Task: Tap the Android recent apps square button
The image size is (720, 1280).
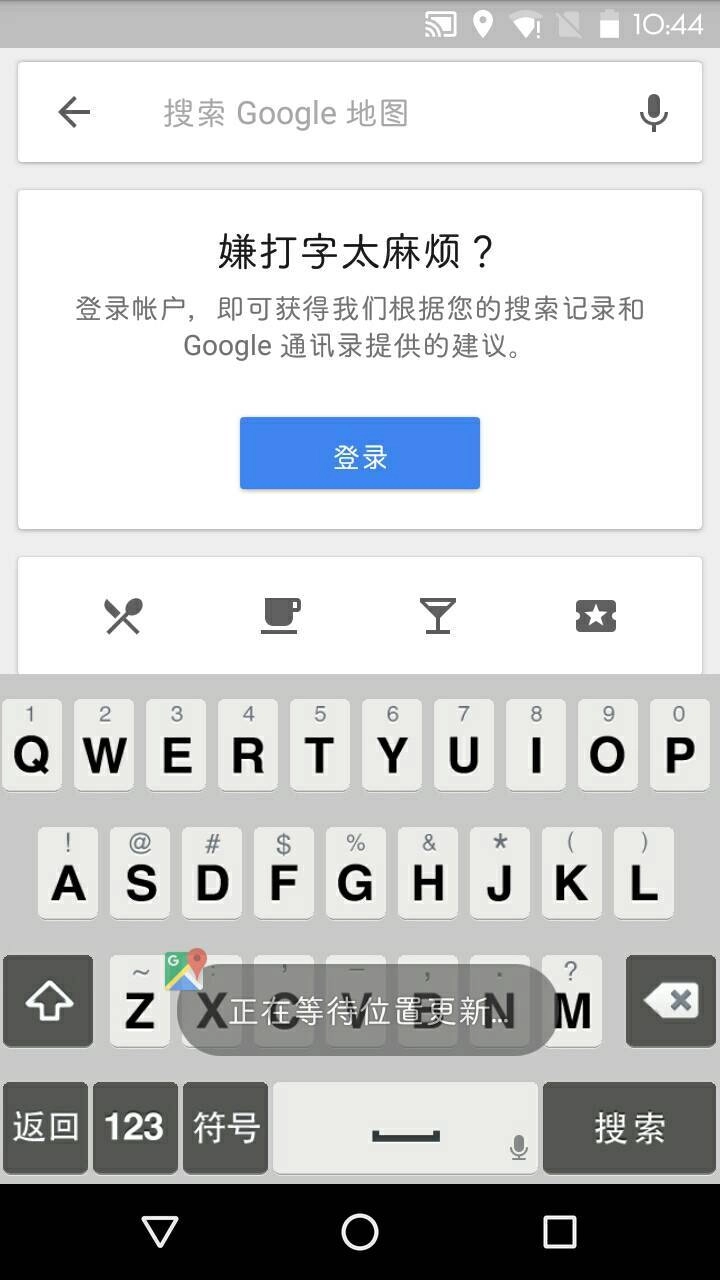Action: pyautogui.click(x=561, y=1233)
